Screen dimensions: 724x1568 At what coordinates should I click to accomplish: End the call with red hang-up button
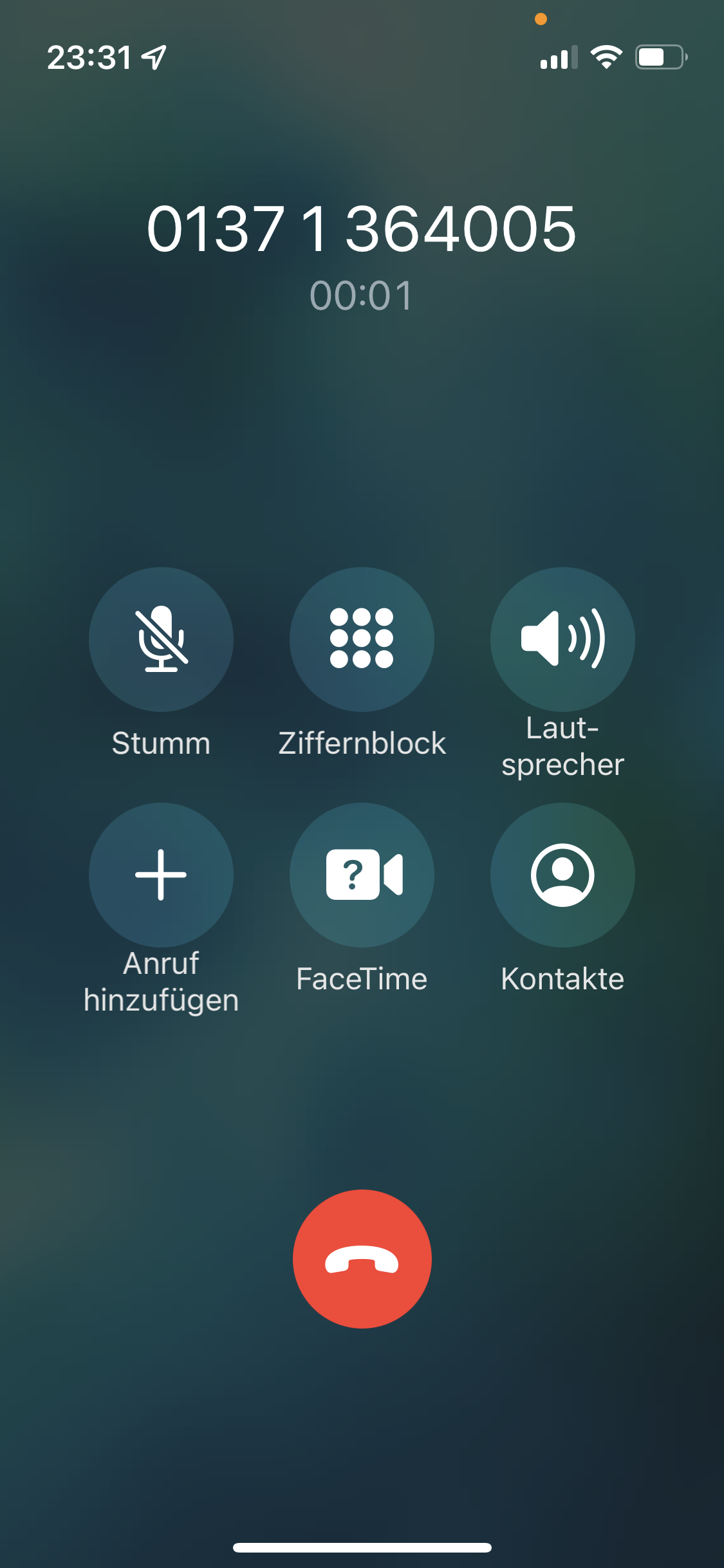(362, 1259)
